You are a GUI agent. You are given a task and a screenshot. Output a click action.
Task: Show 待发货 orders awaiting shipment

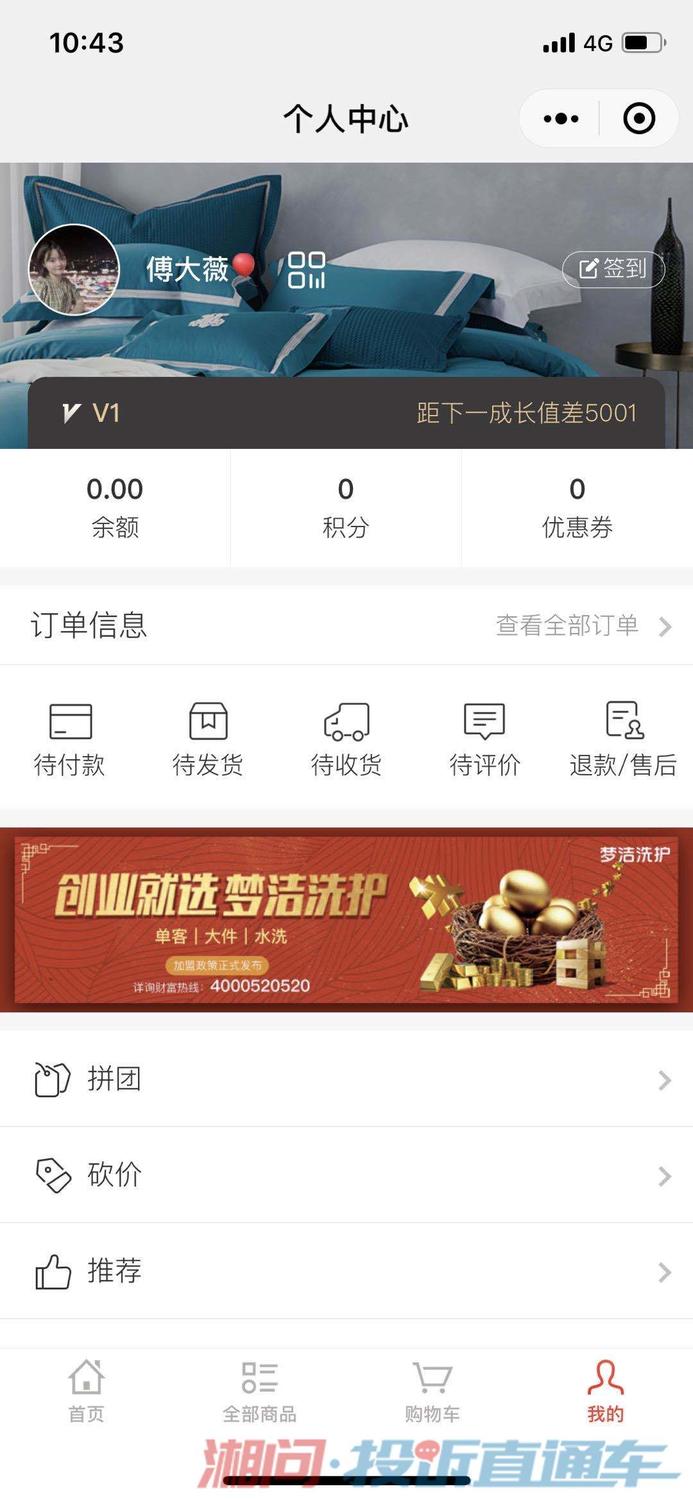click(x=208, y=739)
